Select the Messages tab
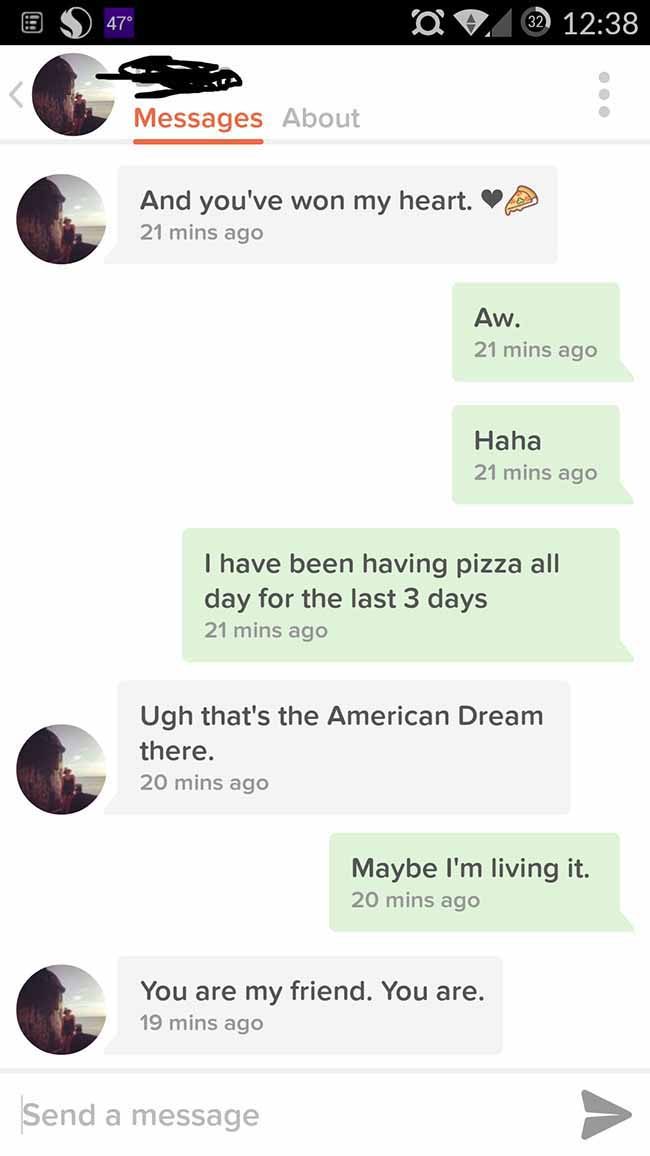650x1156 pixels. 198,119
